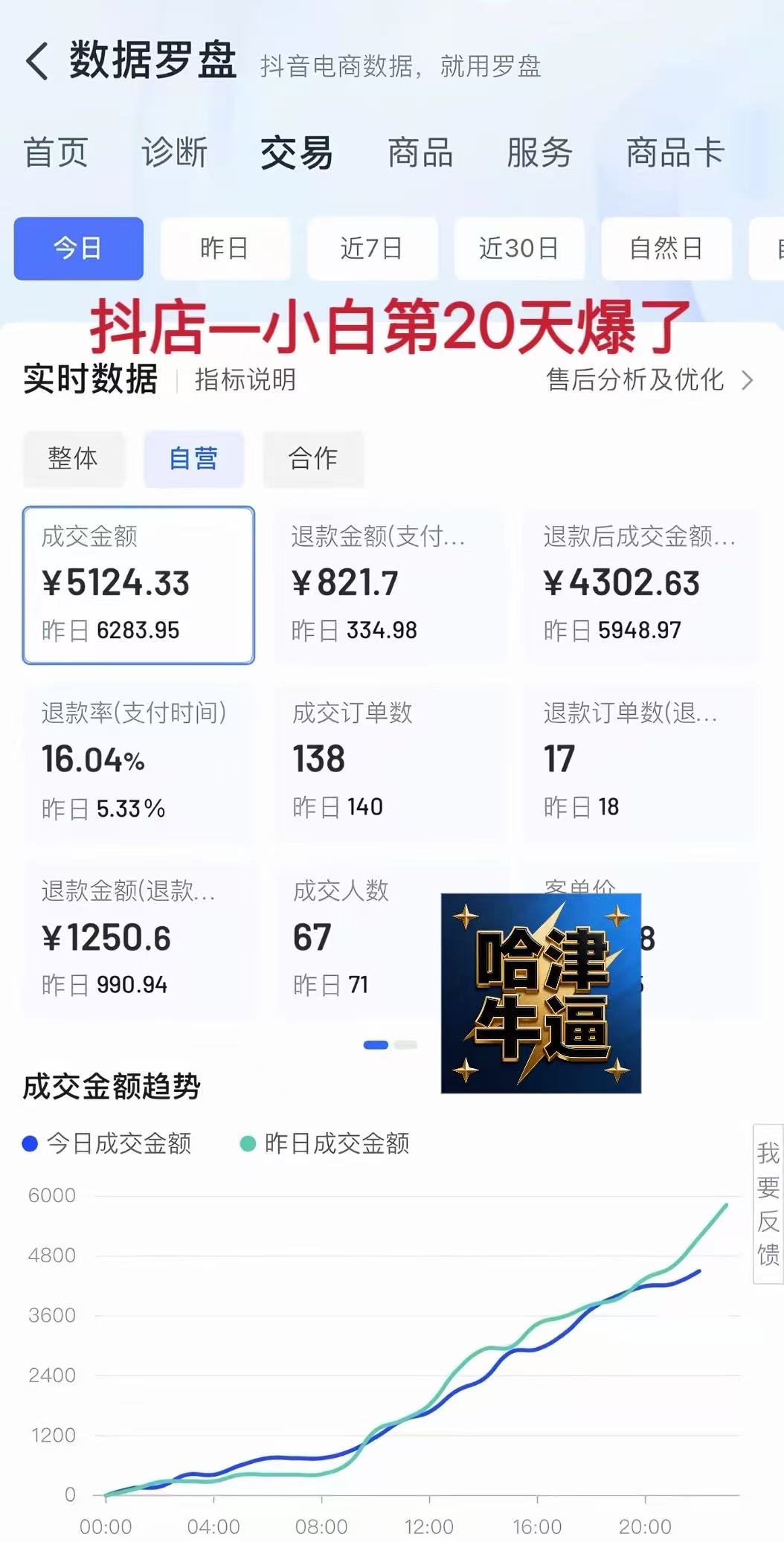This screenshot has width=784, height=1542.
Task: Open 售后分析及优化 analysis page
Action: coord(634,381)
